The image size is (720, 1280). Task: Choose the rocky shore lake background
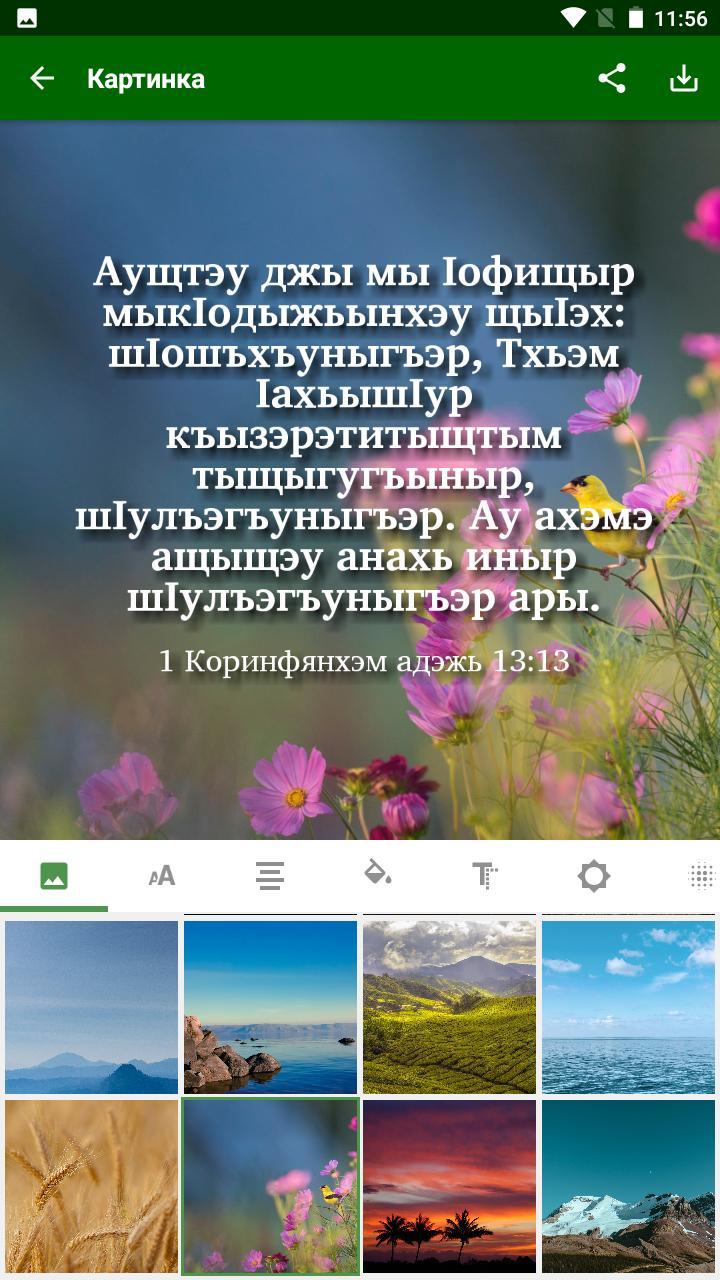[270, 1007]
